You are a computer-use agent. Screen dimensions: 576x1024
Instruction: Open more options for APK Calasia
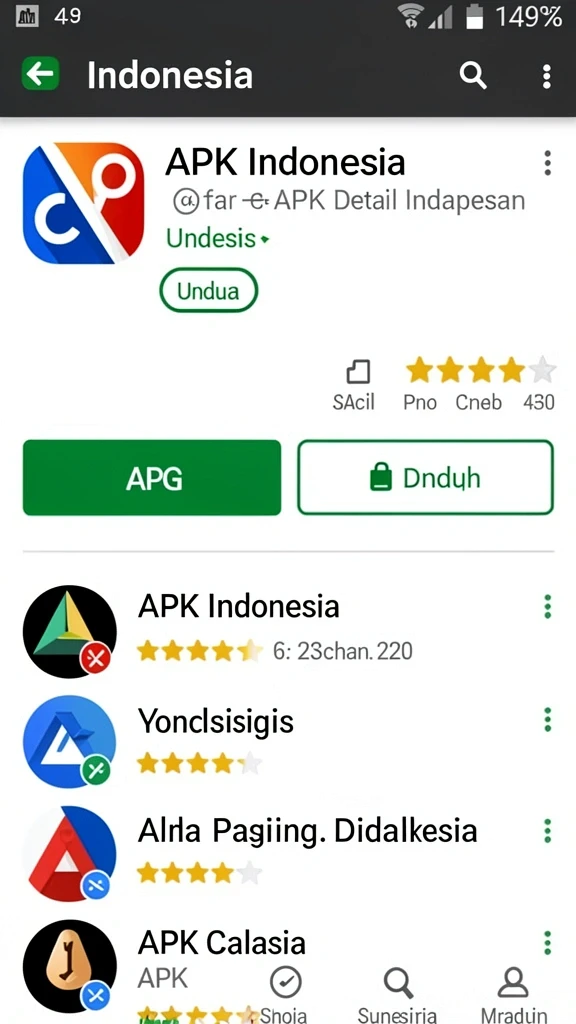(x=547, y=943)
